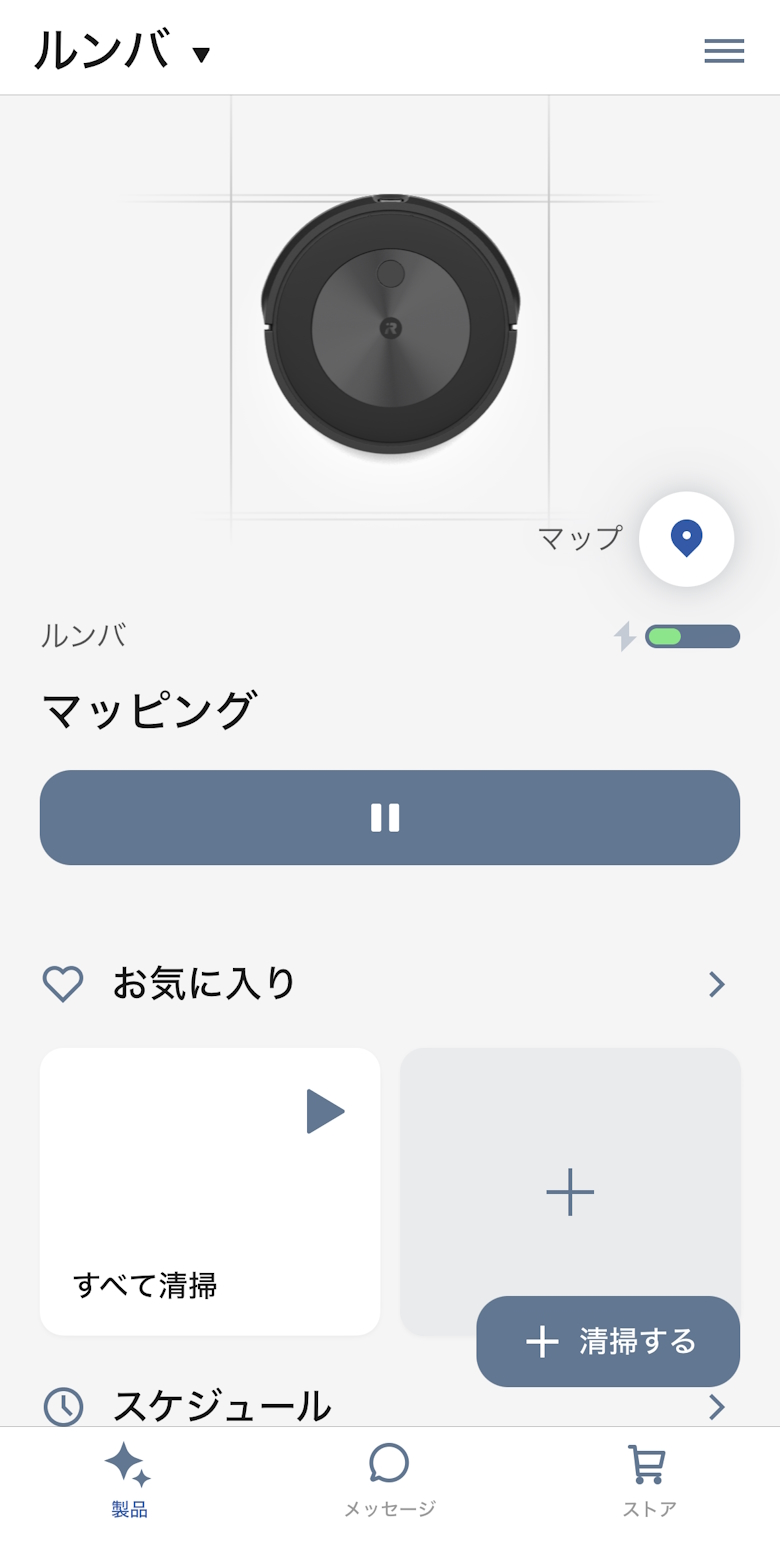Open the hamburger menu
Image resolution: width=780 pixels, height=1546 pixels.
coord(724,51)
